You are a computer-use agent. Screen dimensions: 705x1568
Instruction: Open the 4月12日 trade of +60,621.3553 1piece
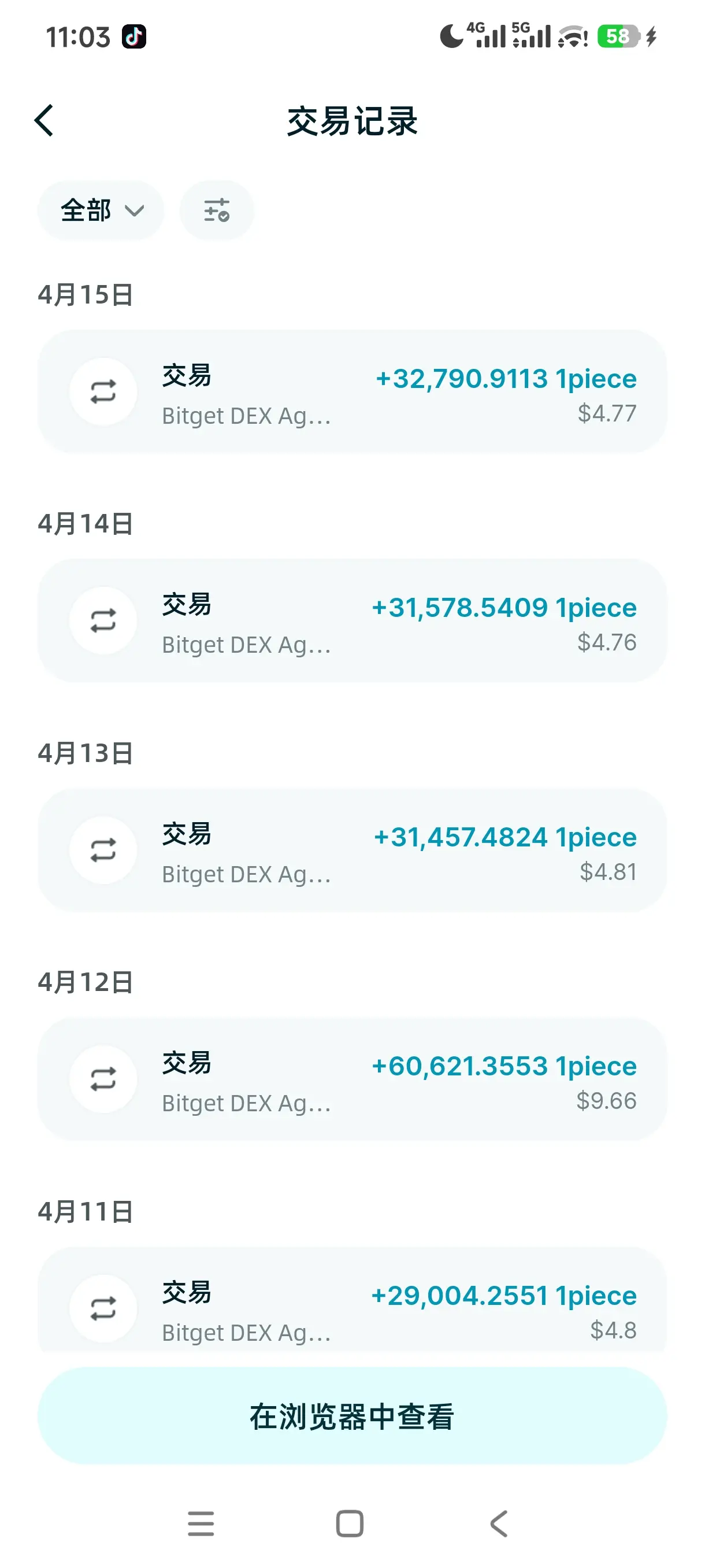tap(352, 1079)
